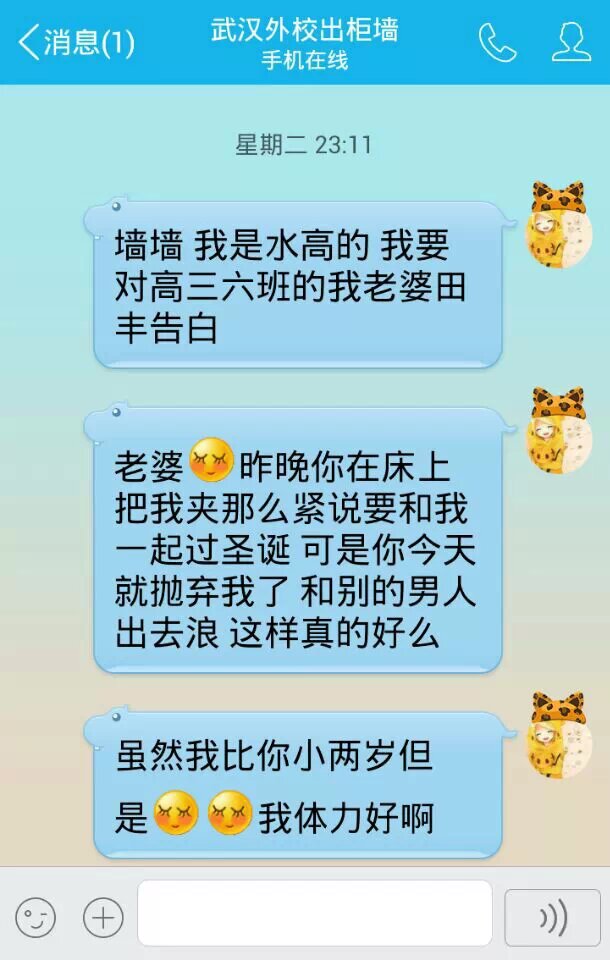Start a voice call with this contact
610x960 pixels.
(497, 43)
